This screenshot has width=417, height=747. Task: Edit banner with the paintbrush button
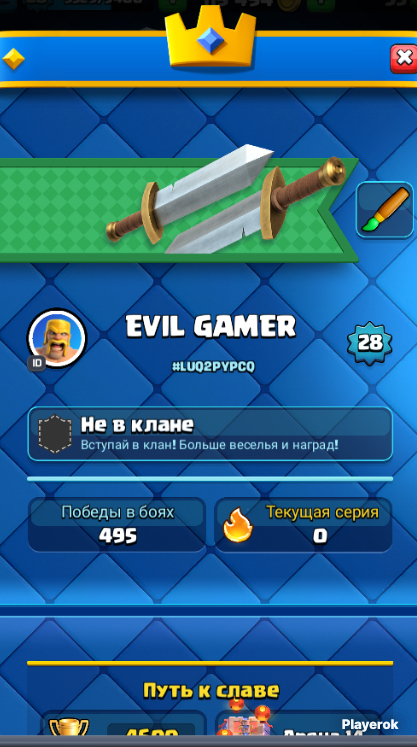click(385, 210)
